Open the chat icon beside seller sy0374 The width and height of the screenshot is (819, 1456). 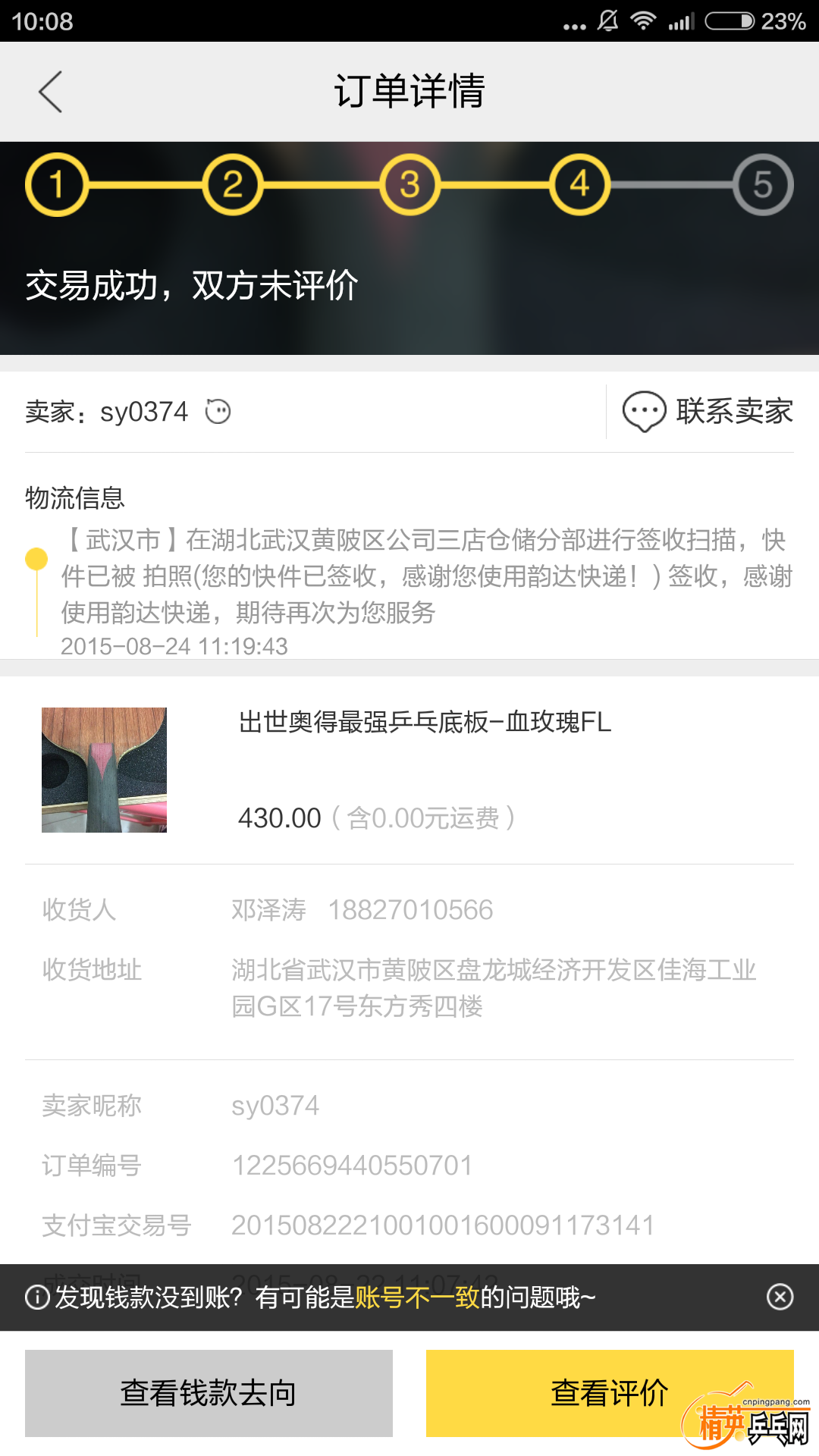[218, 412]
